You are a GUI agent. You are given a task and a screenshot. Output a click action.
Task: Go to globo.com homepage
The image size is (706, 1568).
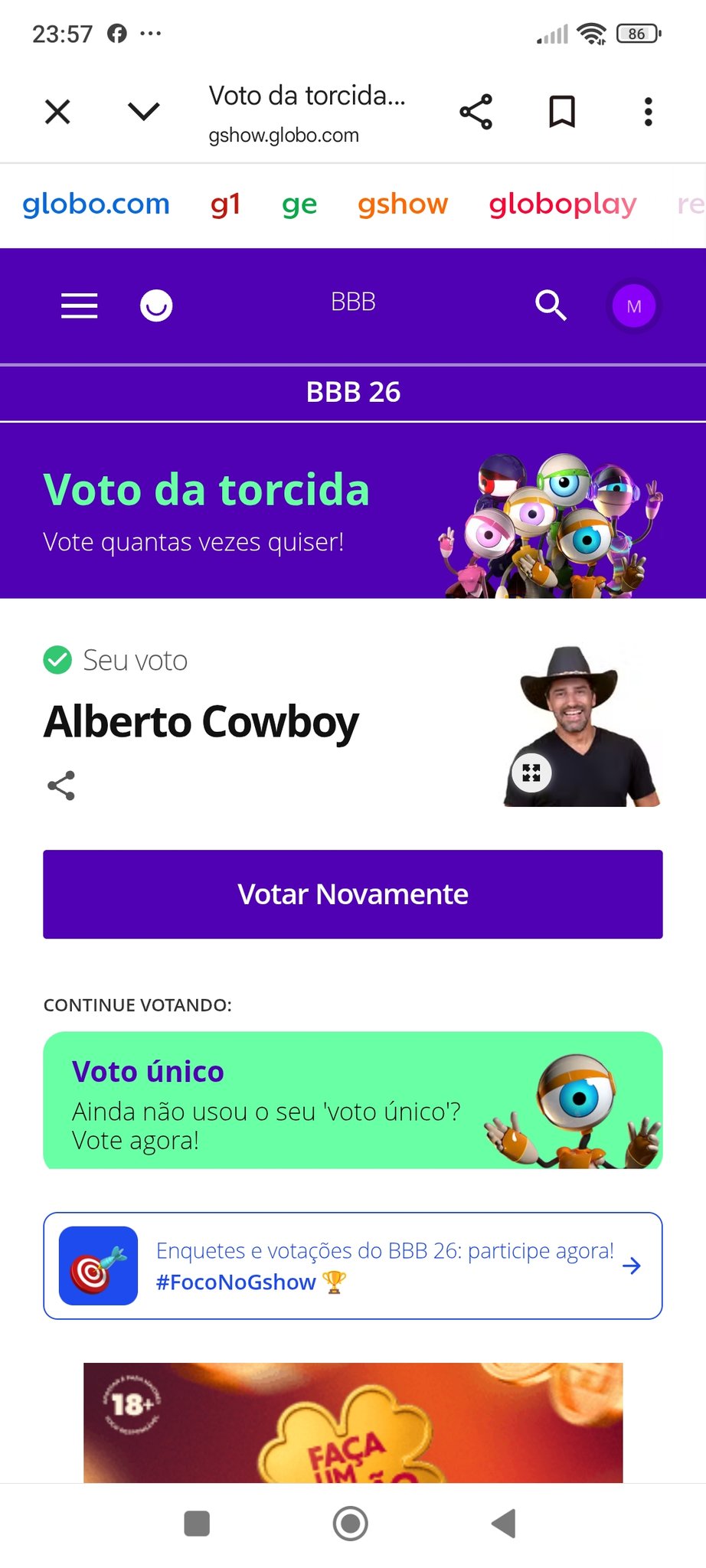tap(96, 204)
